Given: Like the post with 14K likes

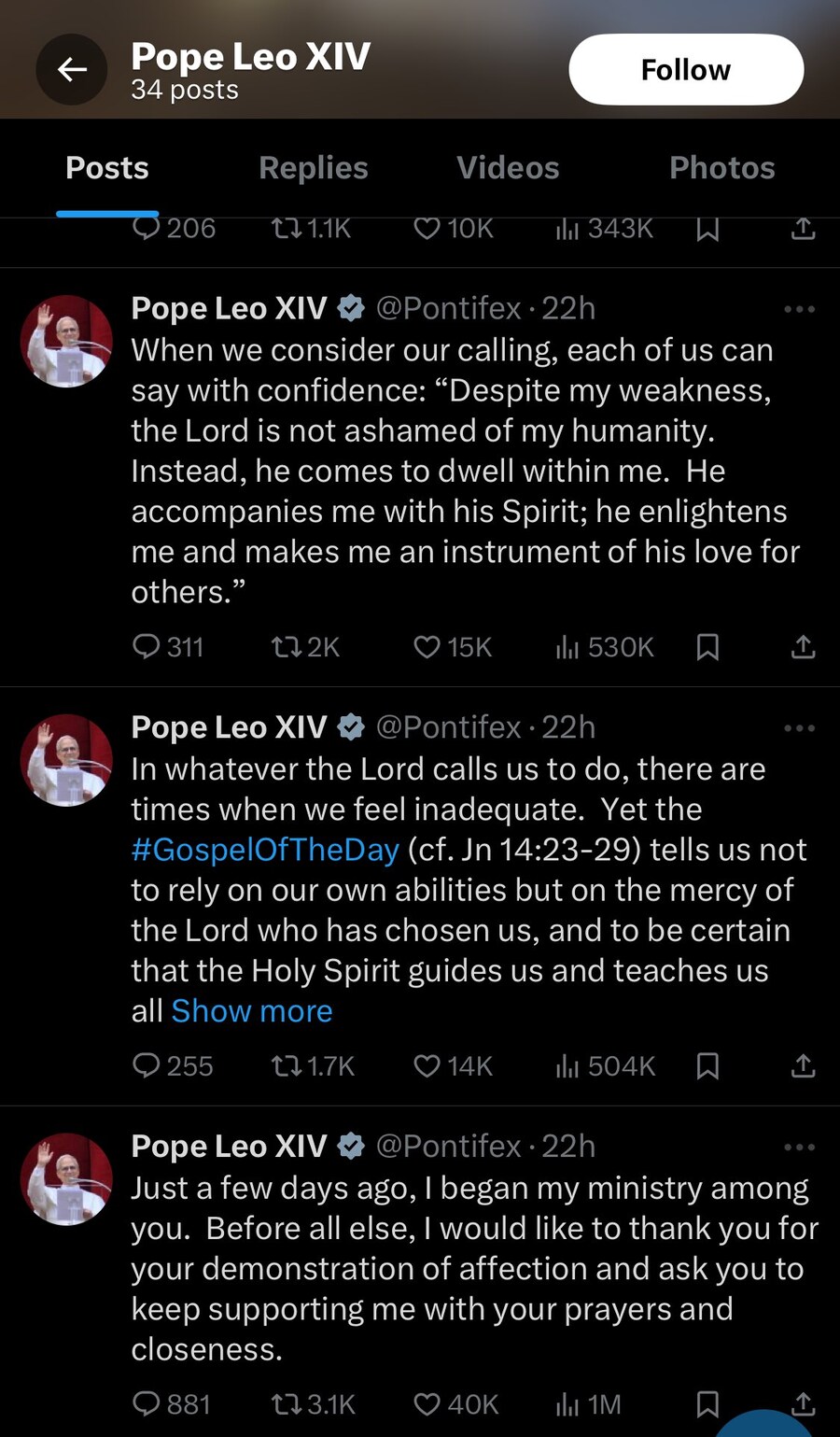Looking at the screenshot, I should tap(453, 1066).
